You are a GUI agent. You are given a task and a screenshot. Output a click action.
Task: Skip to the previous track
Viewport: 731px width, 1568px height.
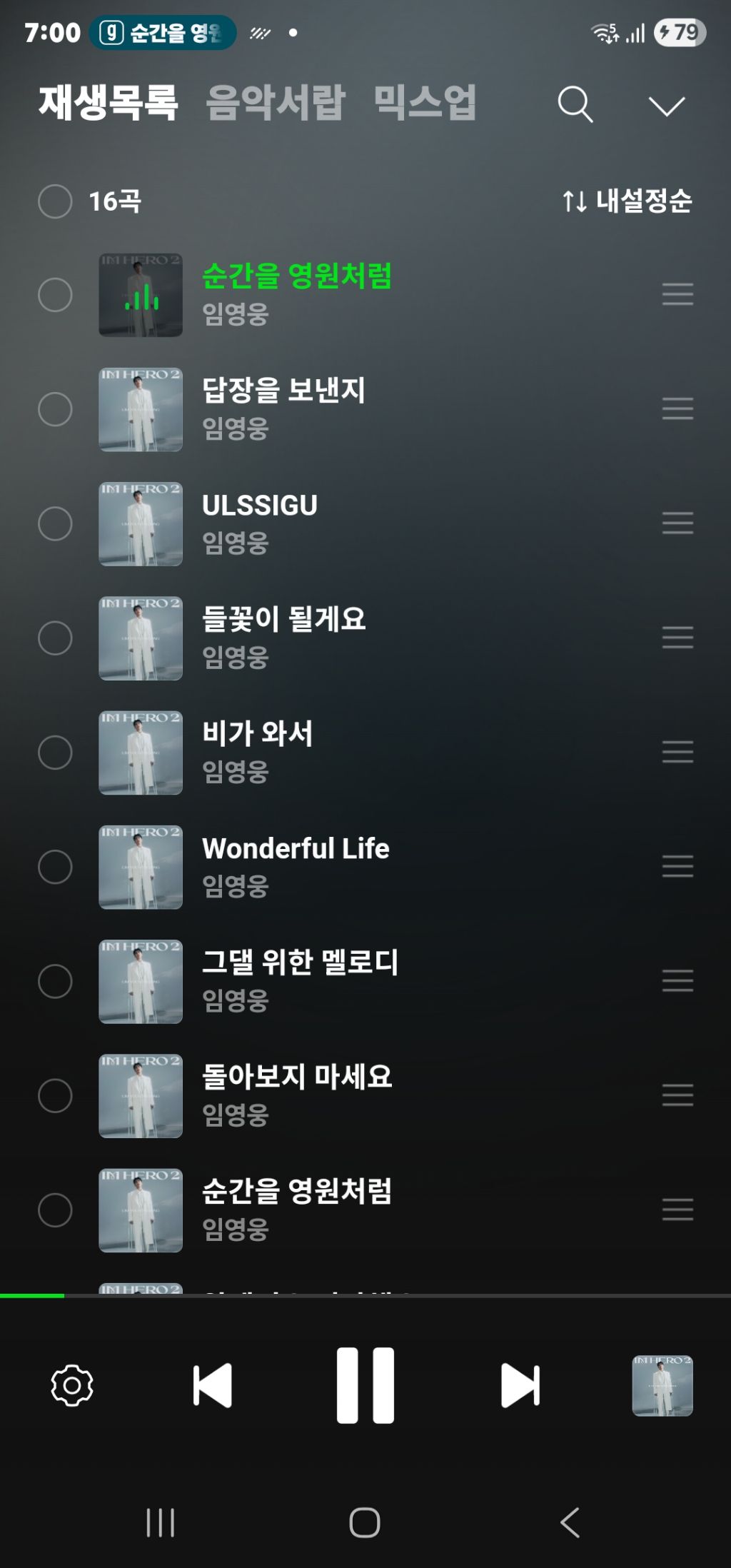(x=213, y=1385)
